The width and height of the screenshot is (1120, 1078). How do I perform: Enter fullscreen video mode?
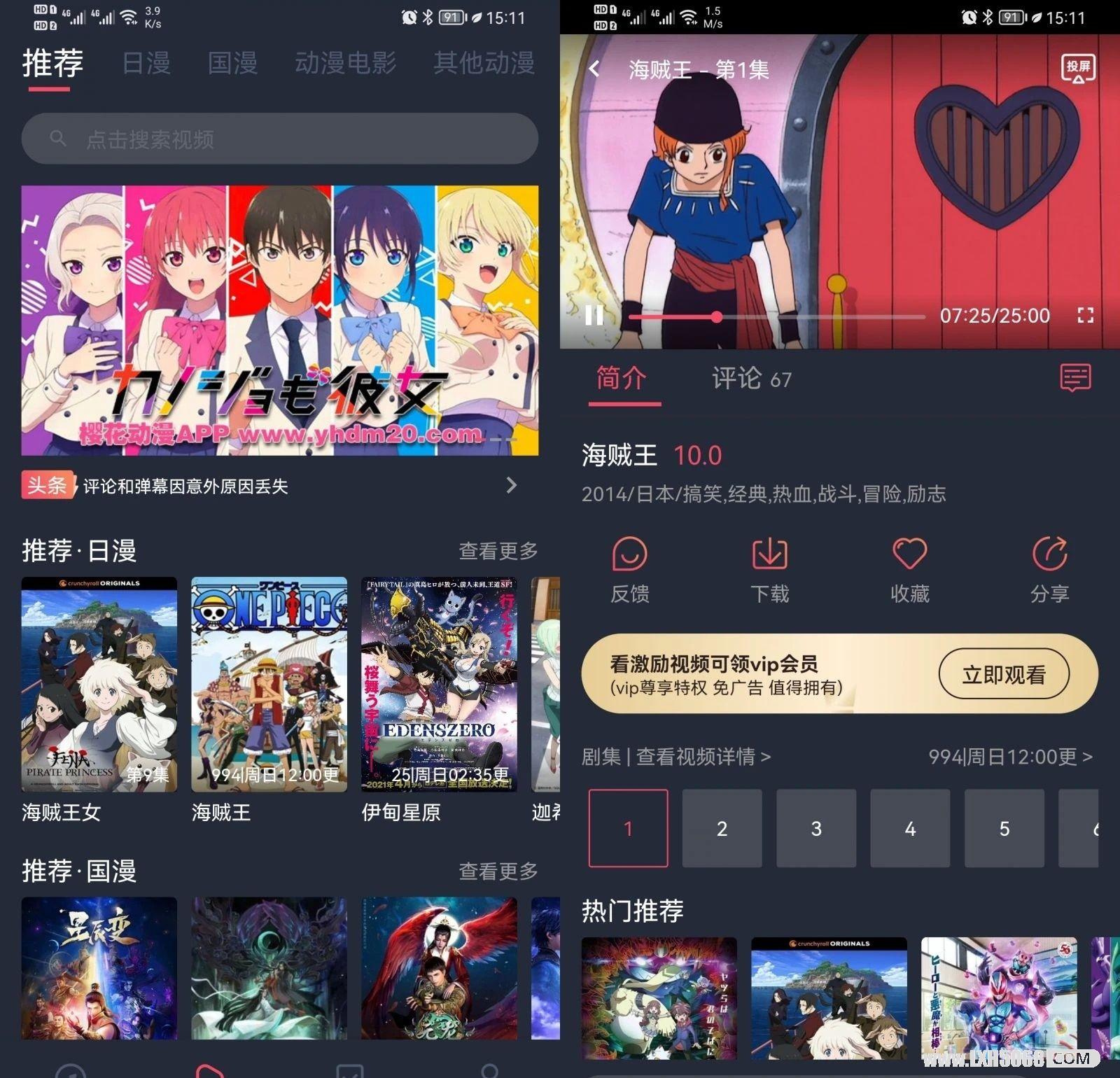(1085, 316)
